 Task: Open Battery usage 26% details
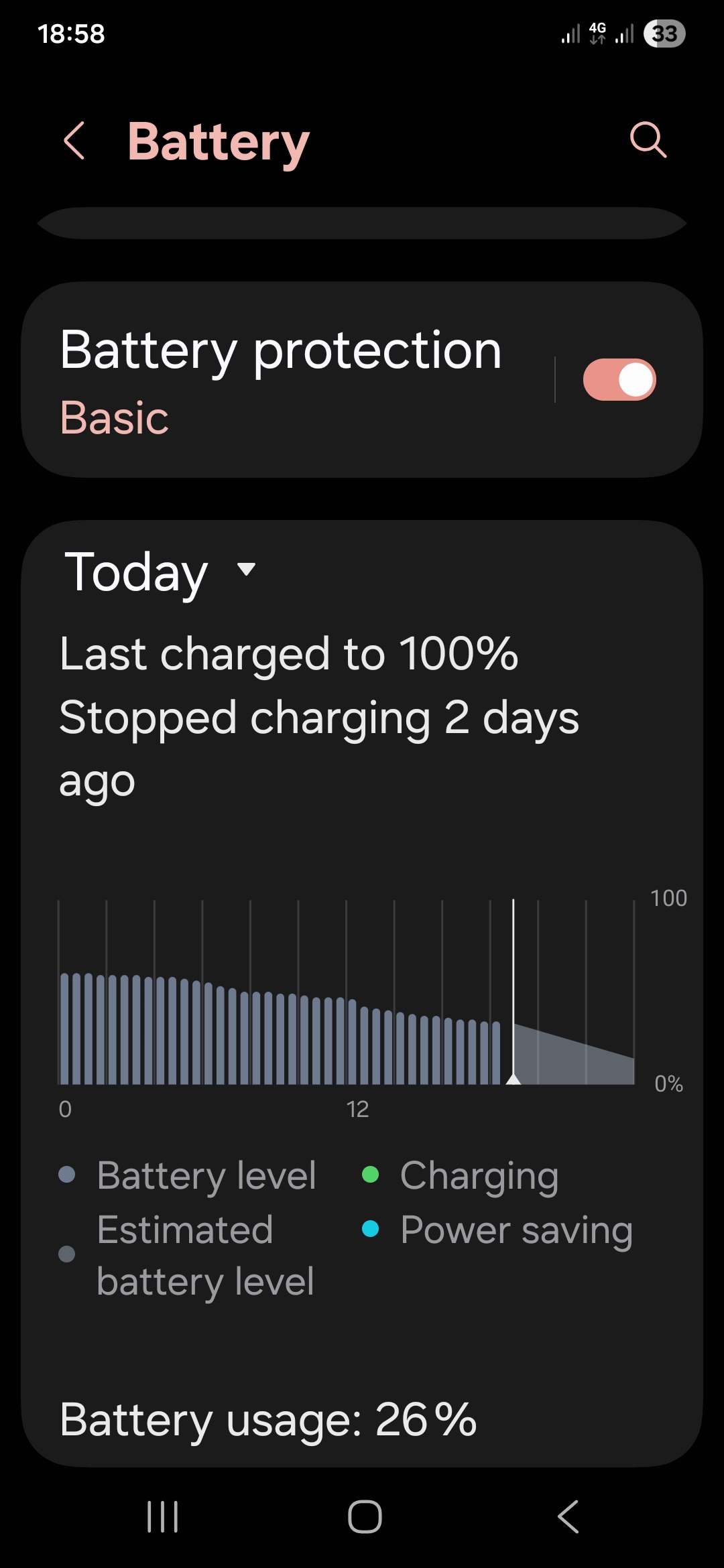click(268, 1419)
